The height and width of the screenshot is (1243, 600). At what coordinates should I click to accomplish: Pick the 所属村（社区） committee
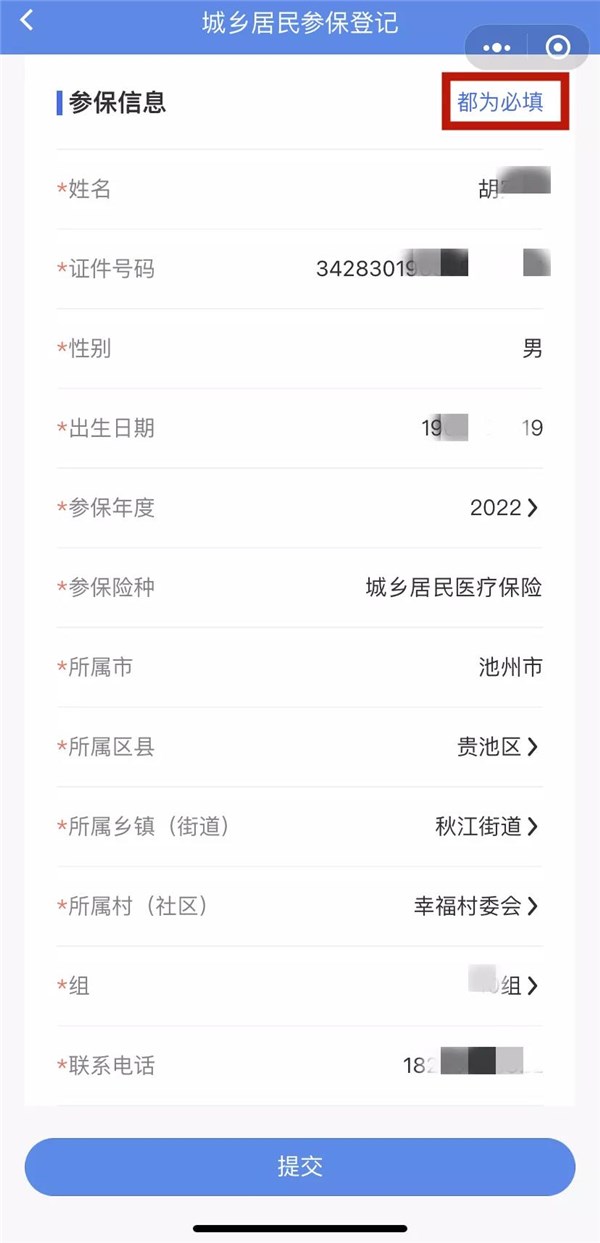point(476,906)
